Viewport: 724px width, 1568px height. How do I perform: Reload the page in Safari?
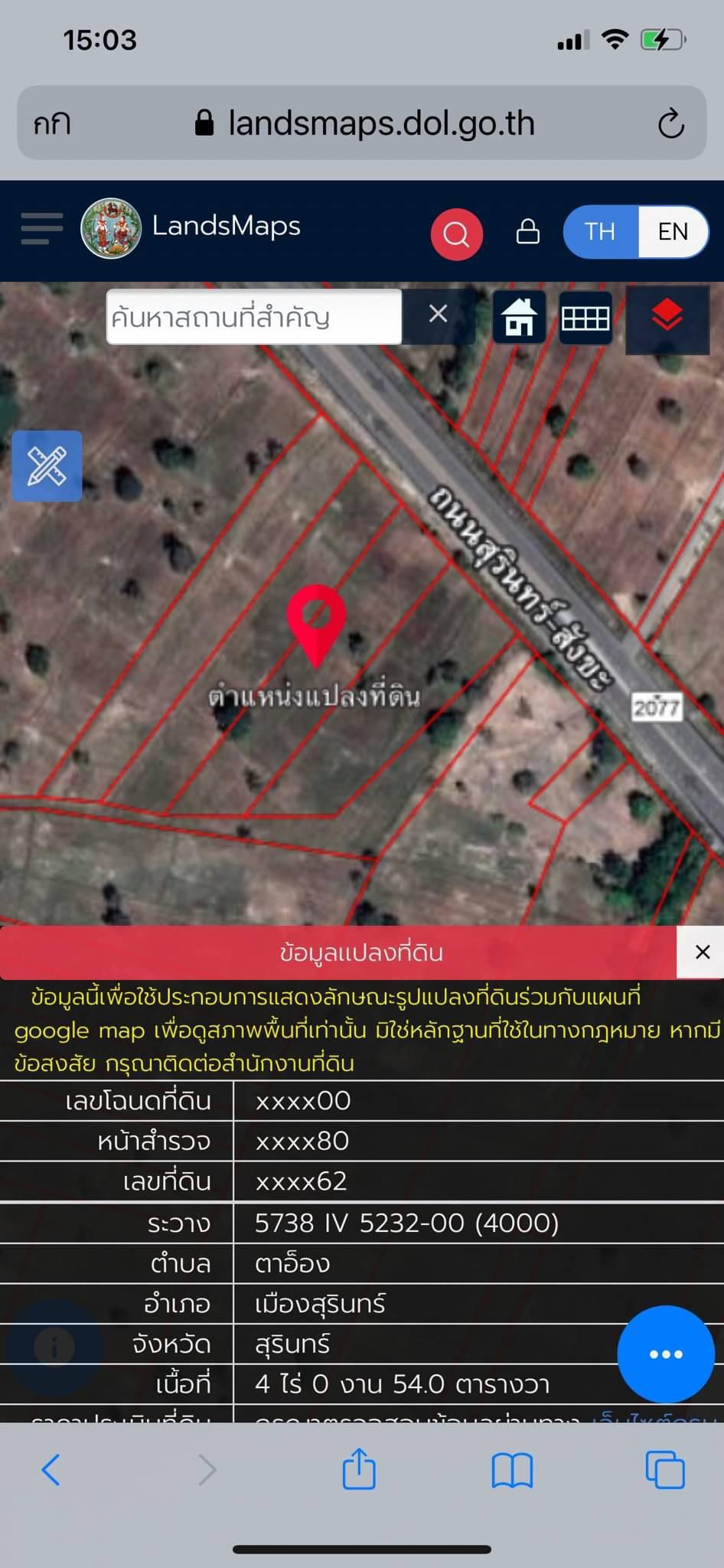(x=670, y=124)
